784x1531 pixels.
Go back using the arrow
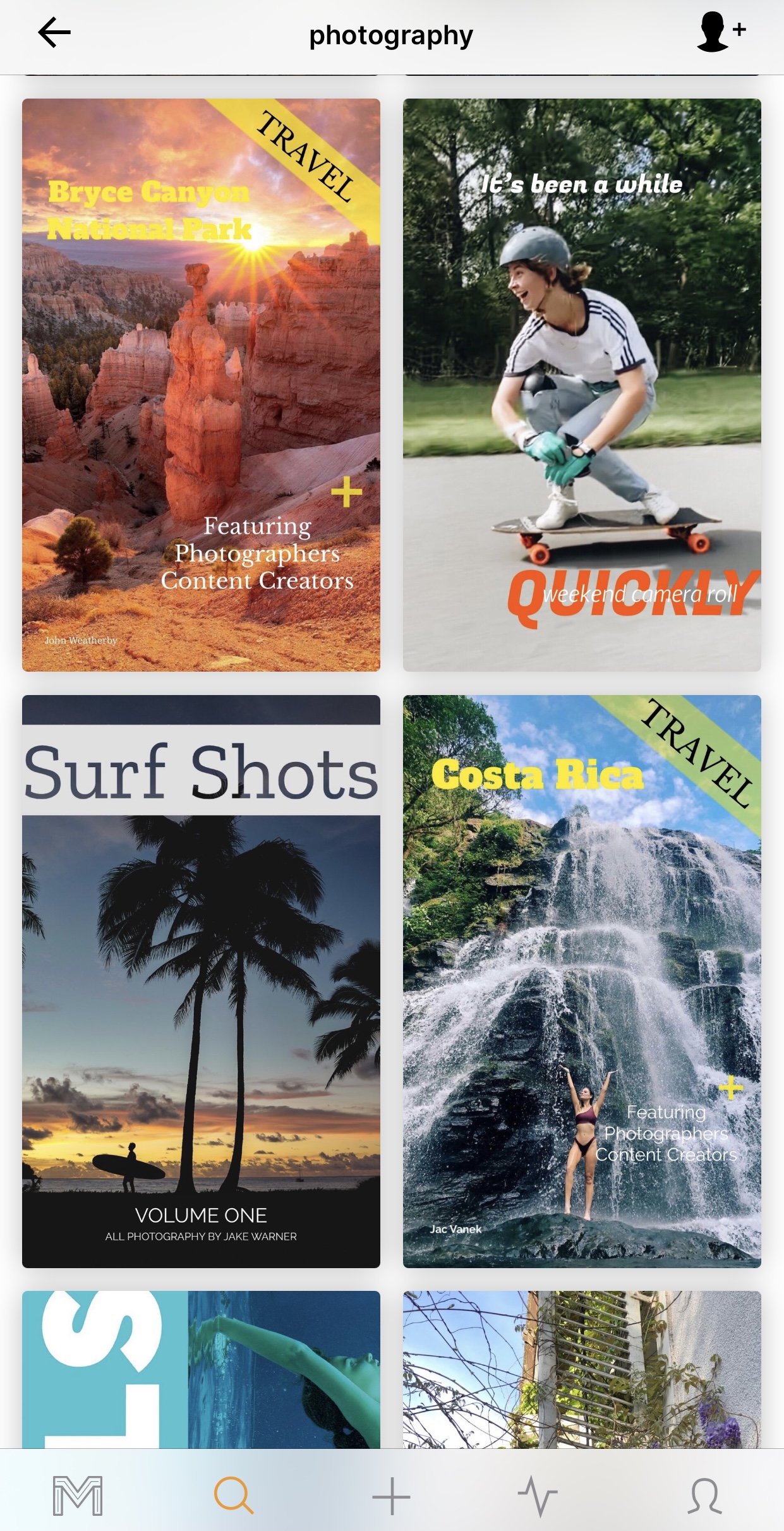tap(54, 33)
